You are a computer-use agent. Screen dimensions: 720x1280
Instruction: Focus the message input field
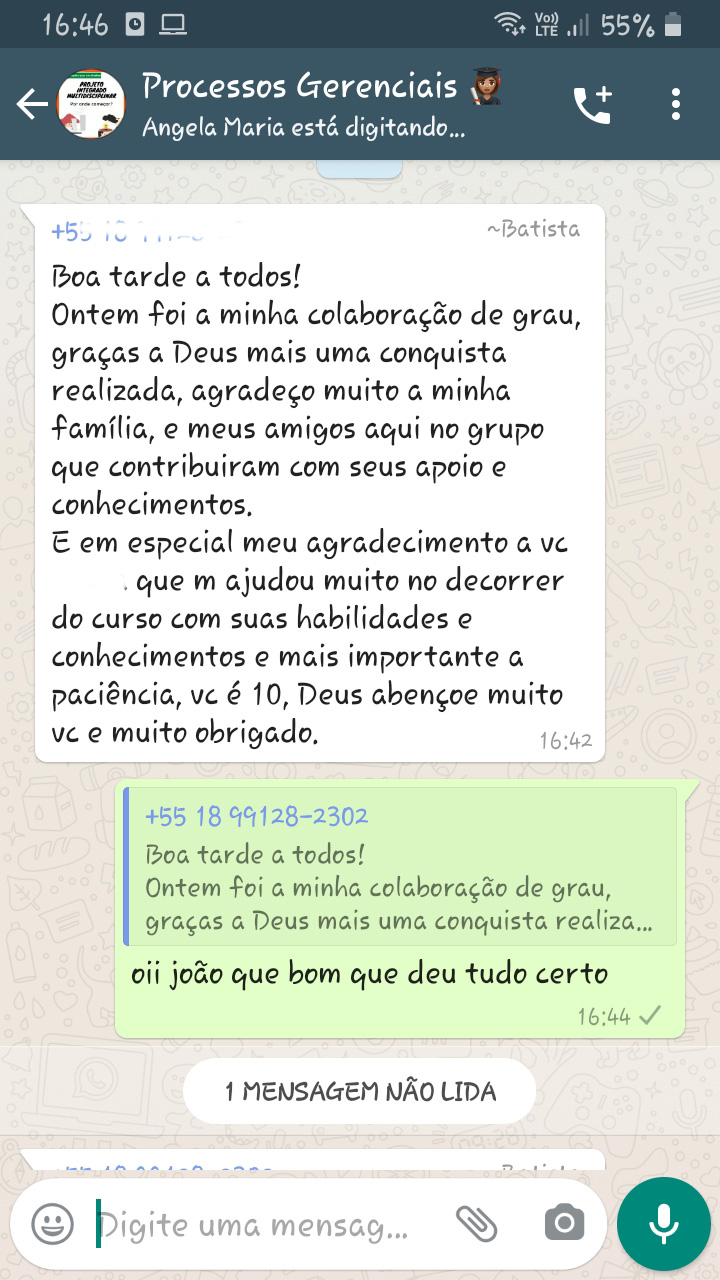click(x=260, y=1224)
